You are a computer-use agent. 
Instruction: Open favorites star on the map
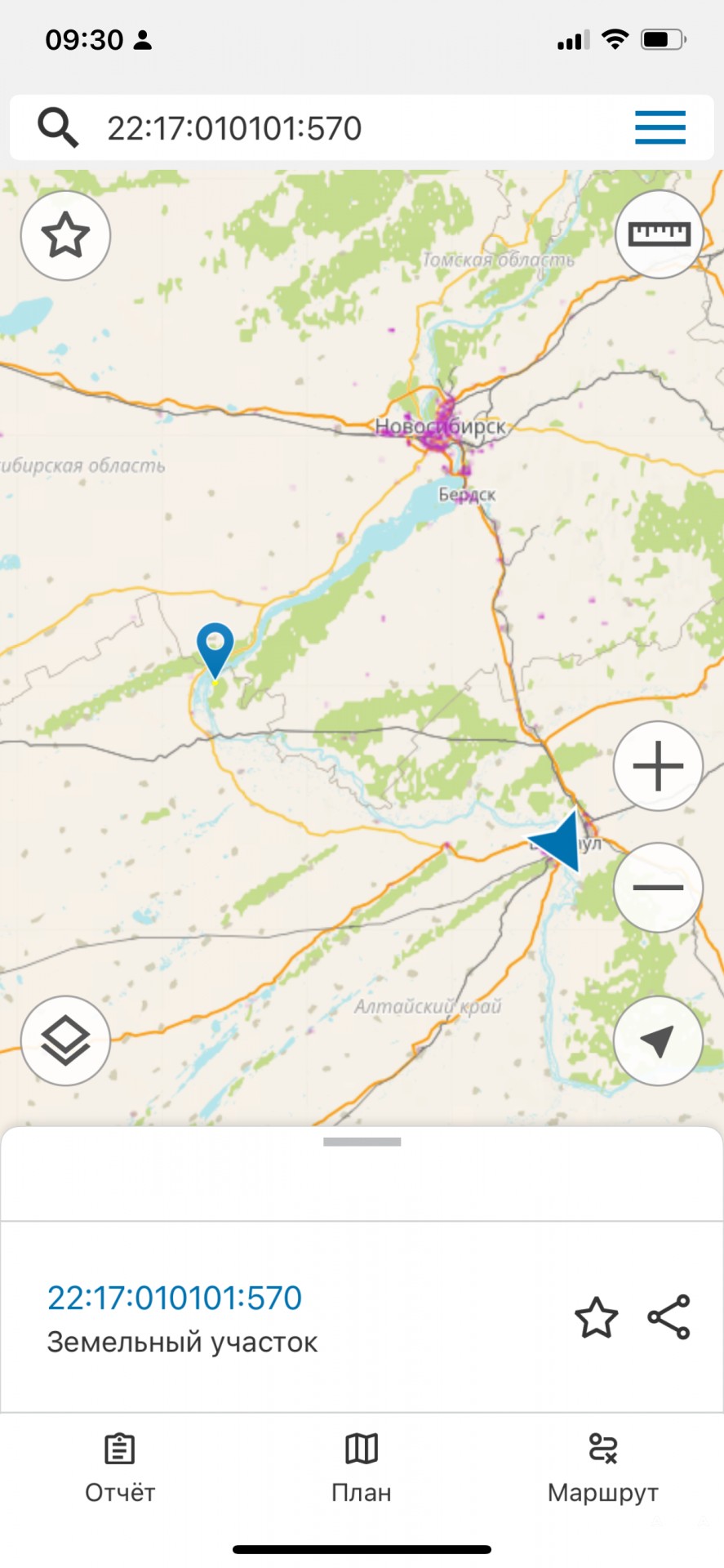65,235
